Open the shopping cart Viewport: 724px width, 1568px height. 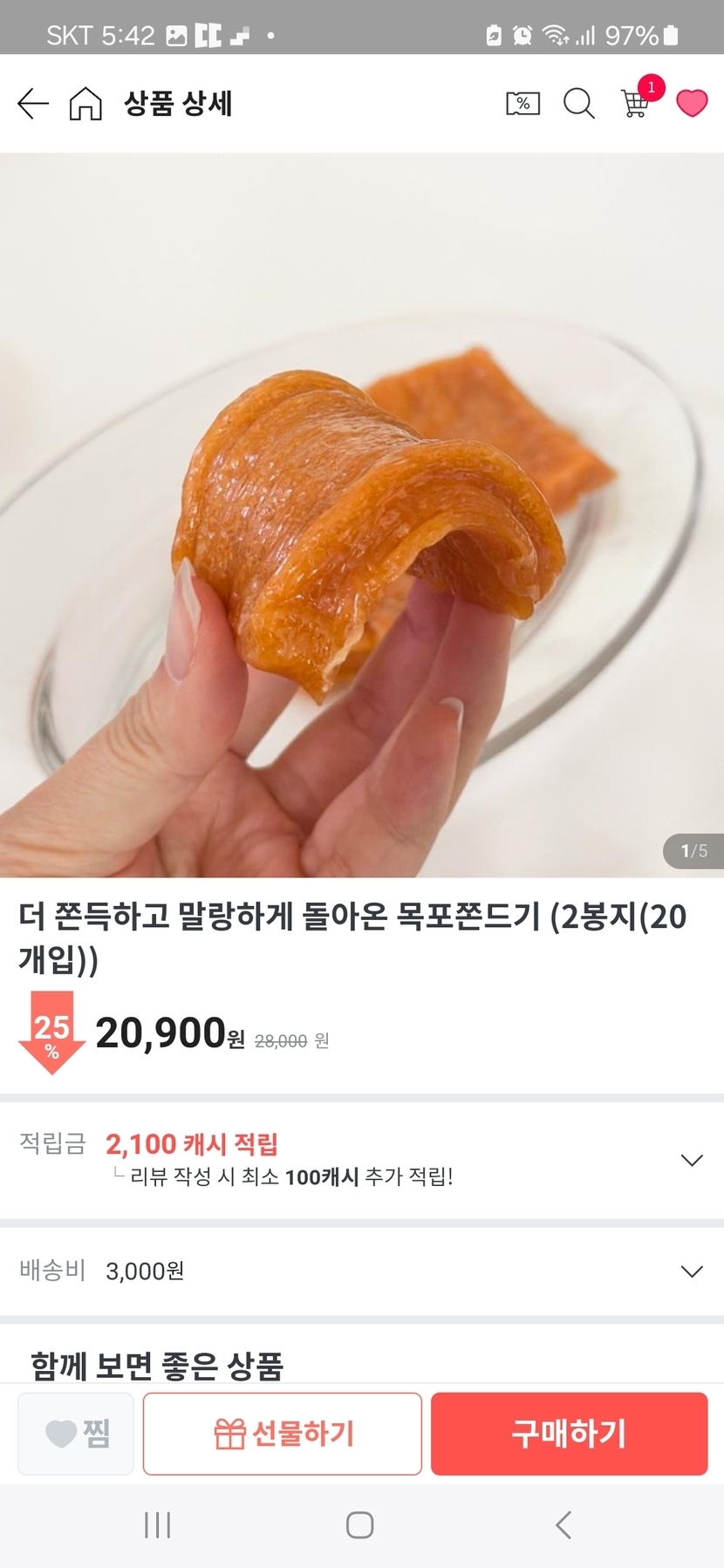635,103
